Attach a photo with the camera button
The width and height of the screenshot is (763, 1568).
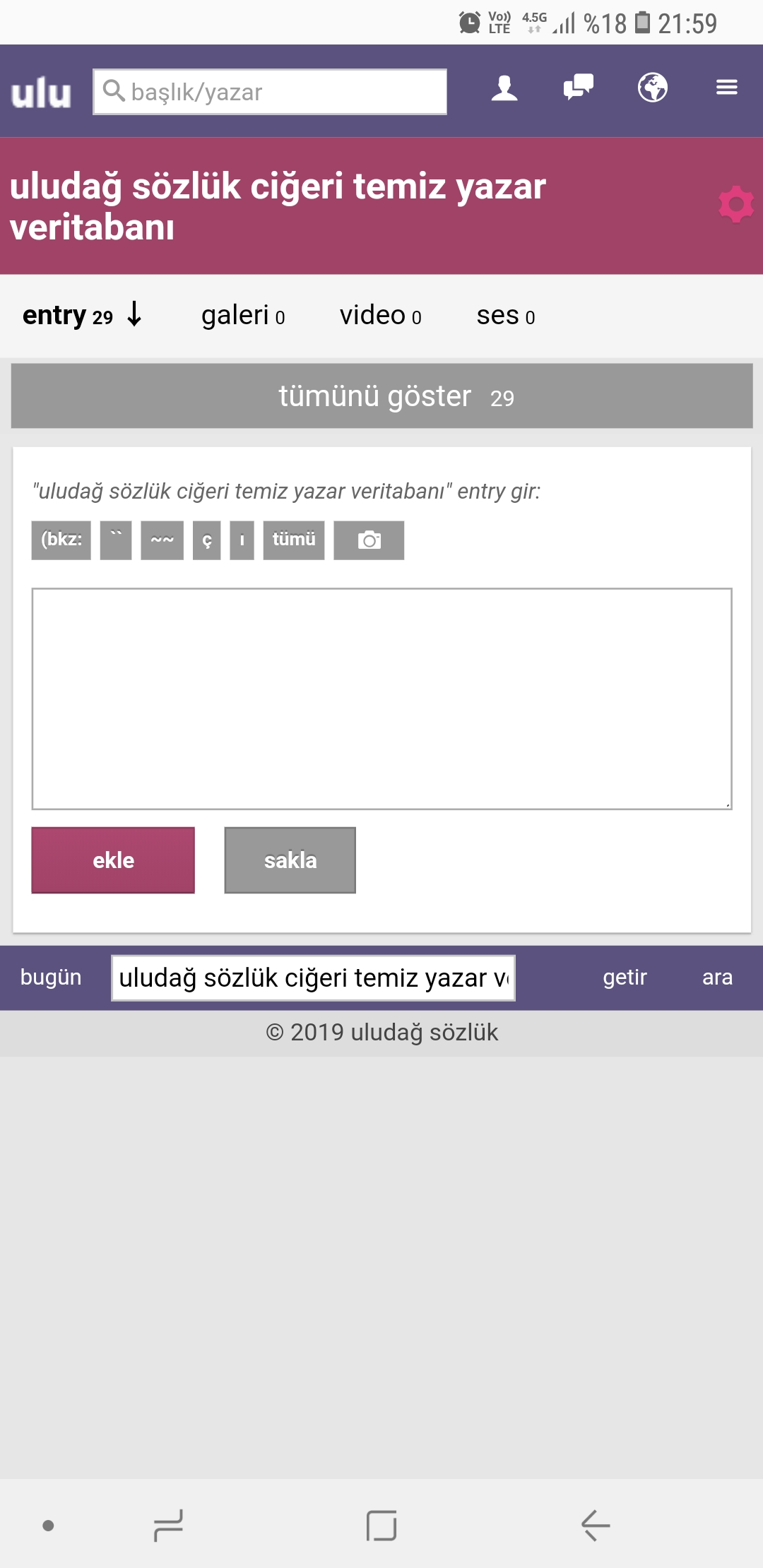tap(369, 540)
